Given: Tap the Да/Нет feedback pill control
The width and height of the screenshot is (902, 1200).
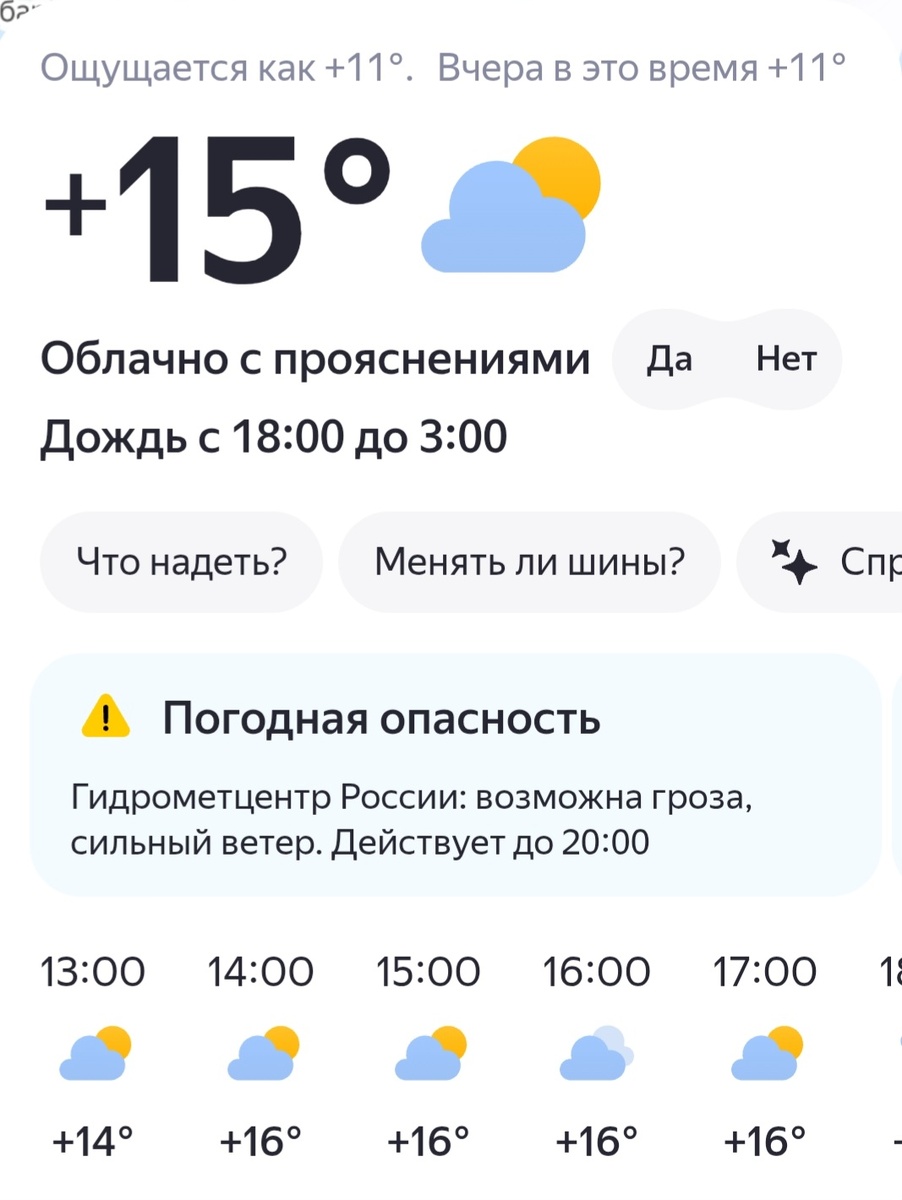Looking at the screenshot, I should click(x=727, y=359).
